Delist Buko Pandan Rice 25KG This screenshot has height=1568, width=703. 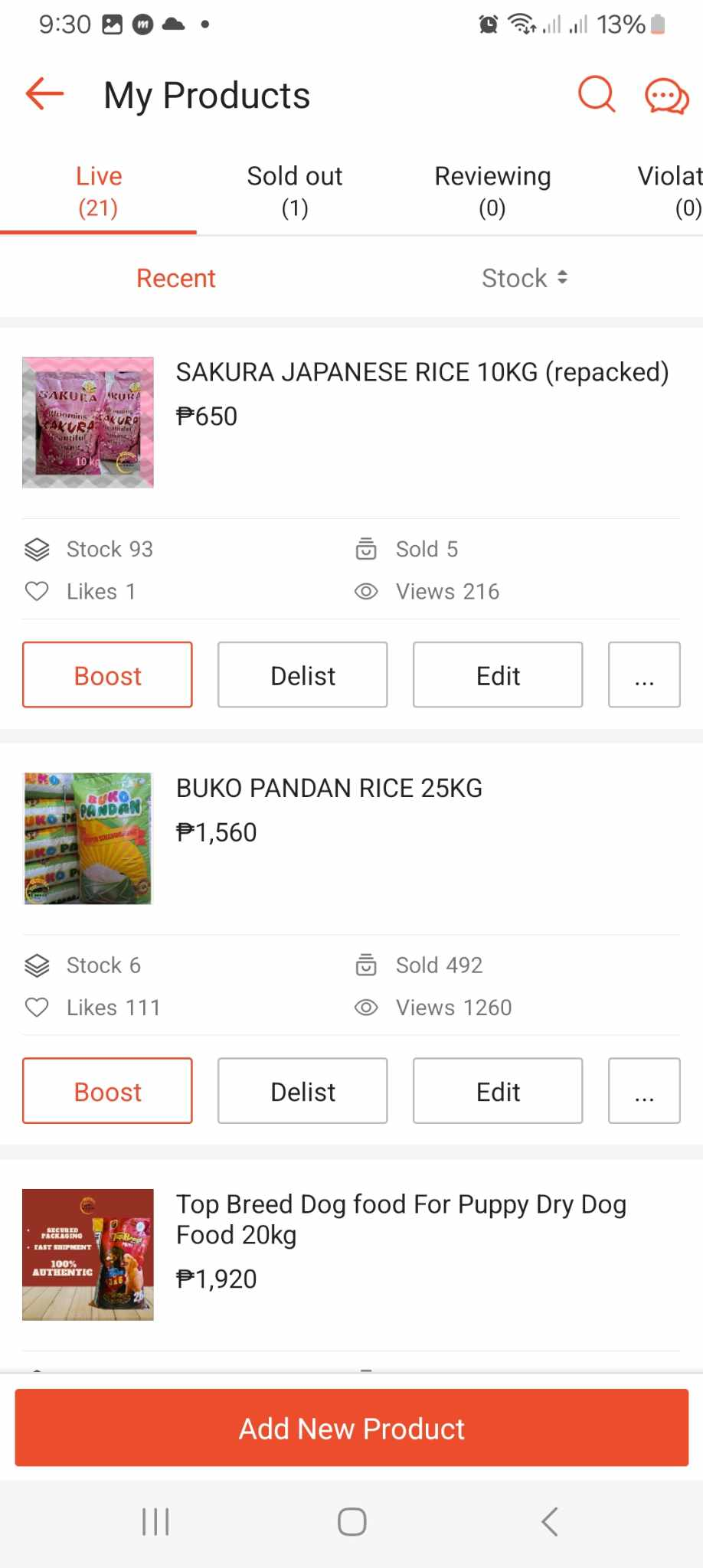pos(302,1091)
